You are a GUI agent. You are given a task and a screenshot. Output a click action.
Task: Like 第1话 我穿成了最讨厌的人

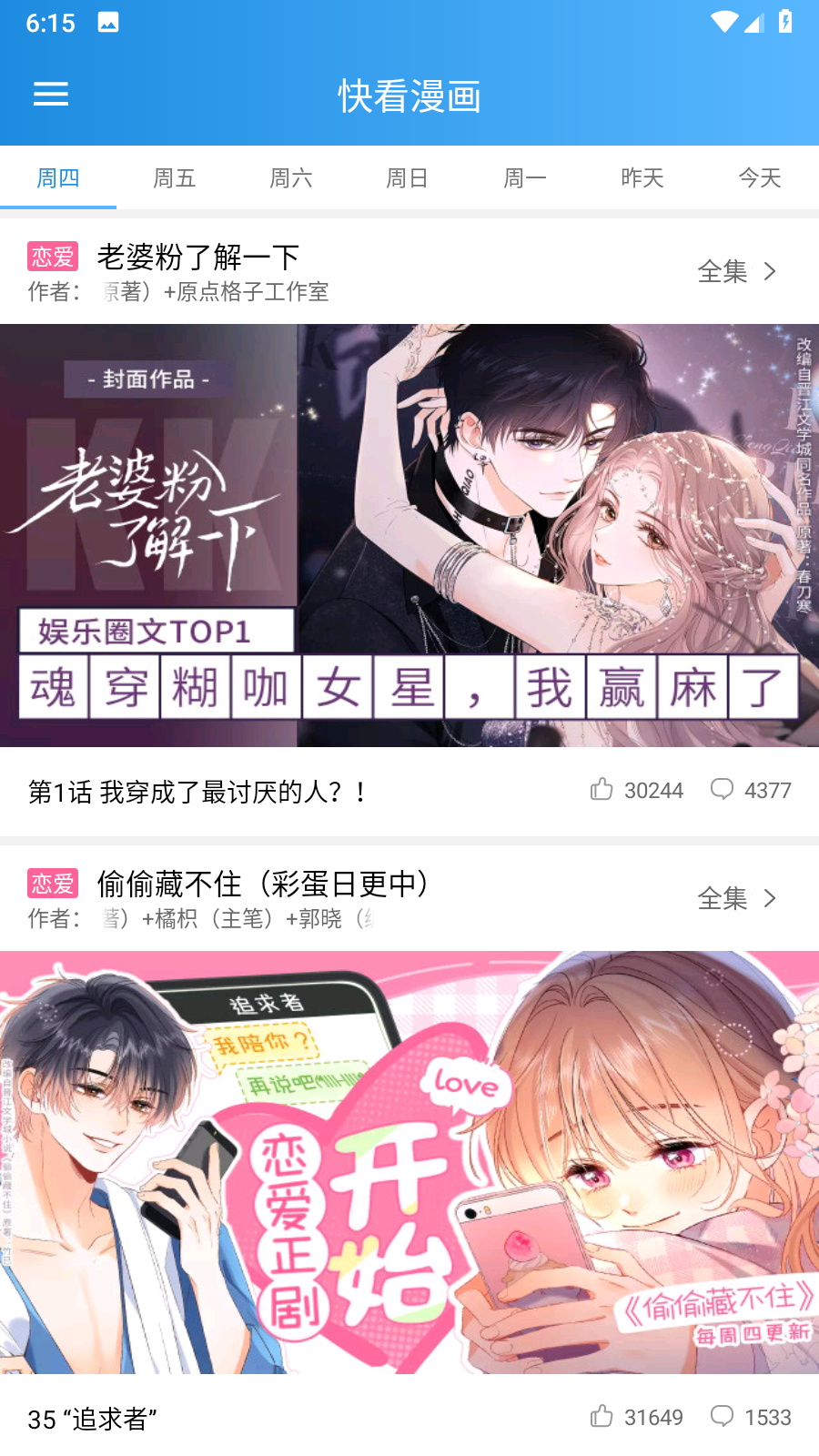tap(636, 790)
